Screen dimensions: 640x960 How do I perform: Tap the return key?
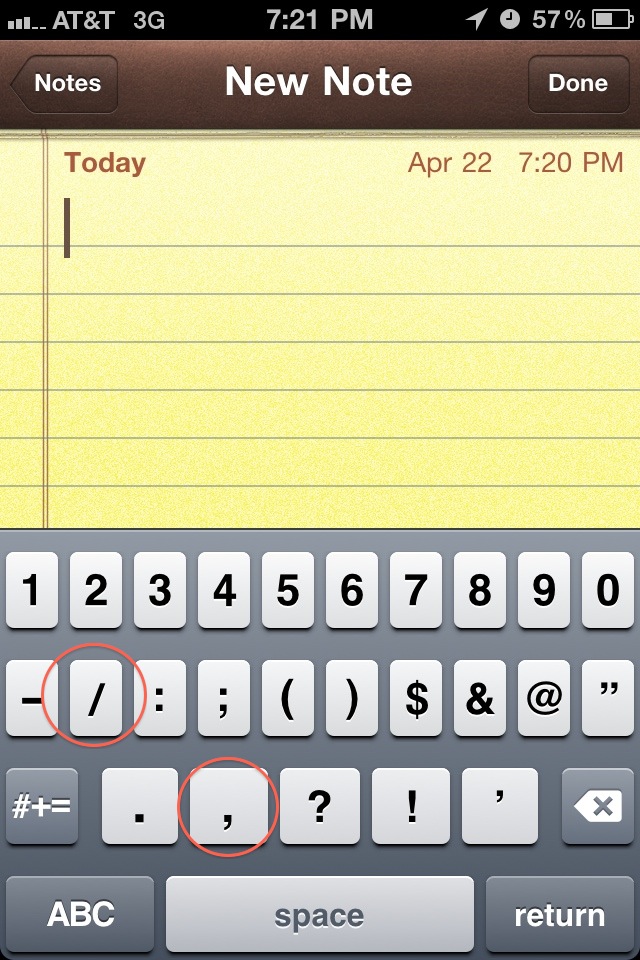[559, 914]
